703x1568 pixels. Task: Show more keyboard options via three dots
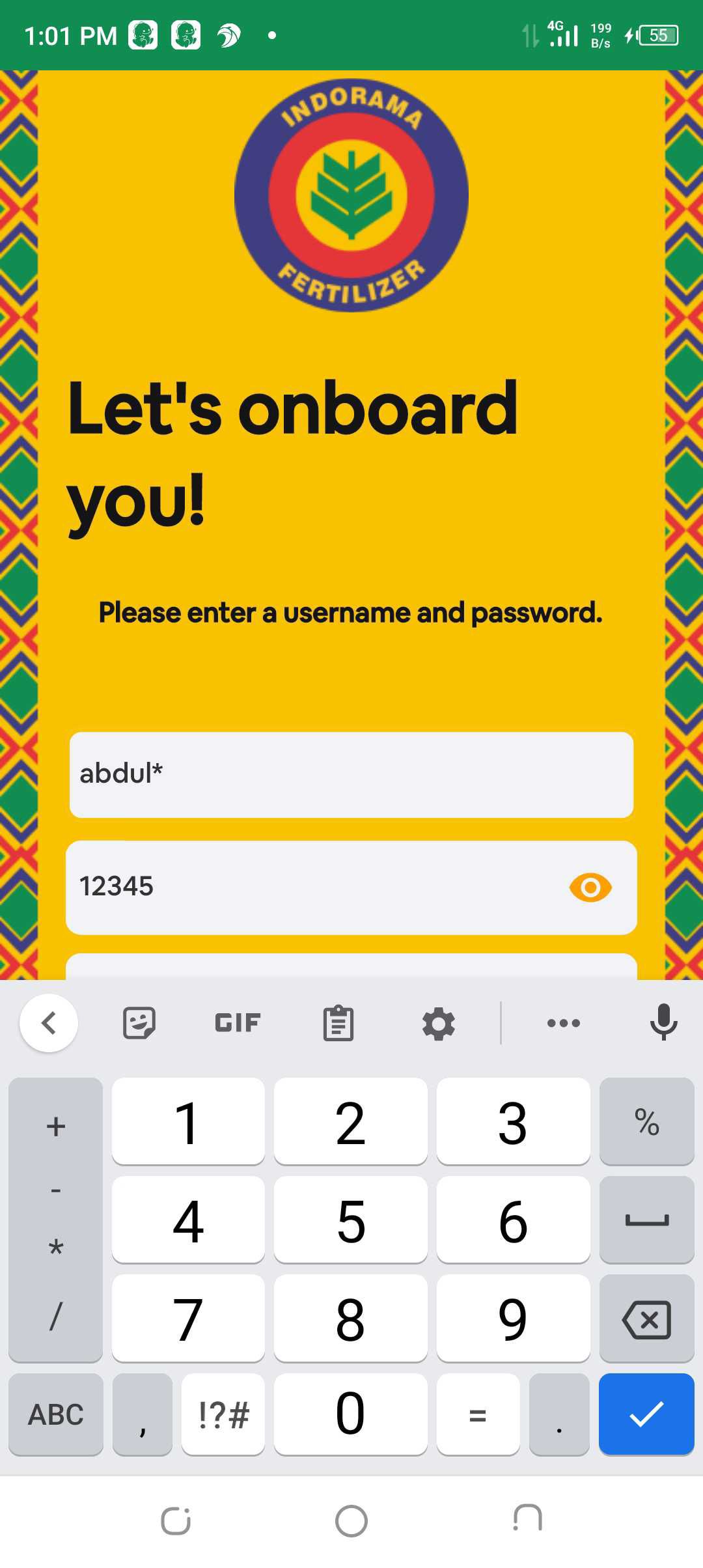coord(564,1023)
